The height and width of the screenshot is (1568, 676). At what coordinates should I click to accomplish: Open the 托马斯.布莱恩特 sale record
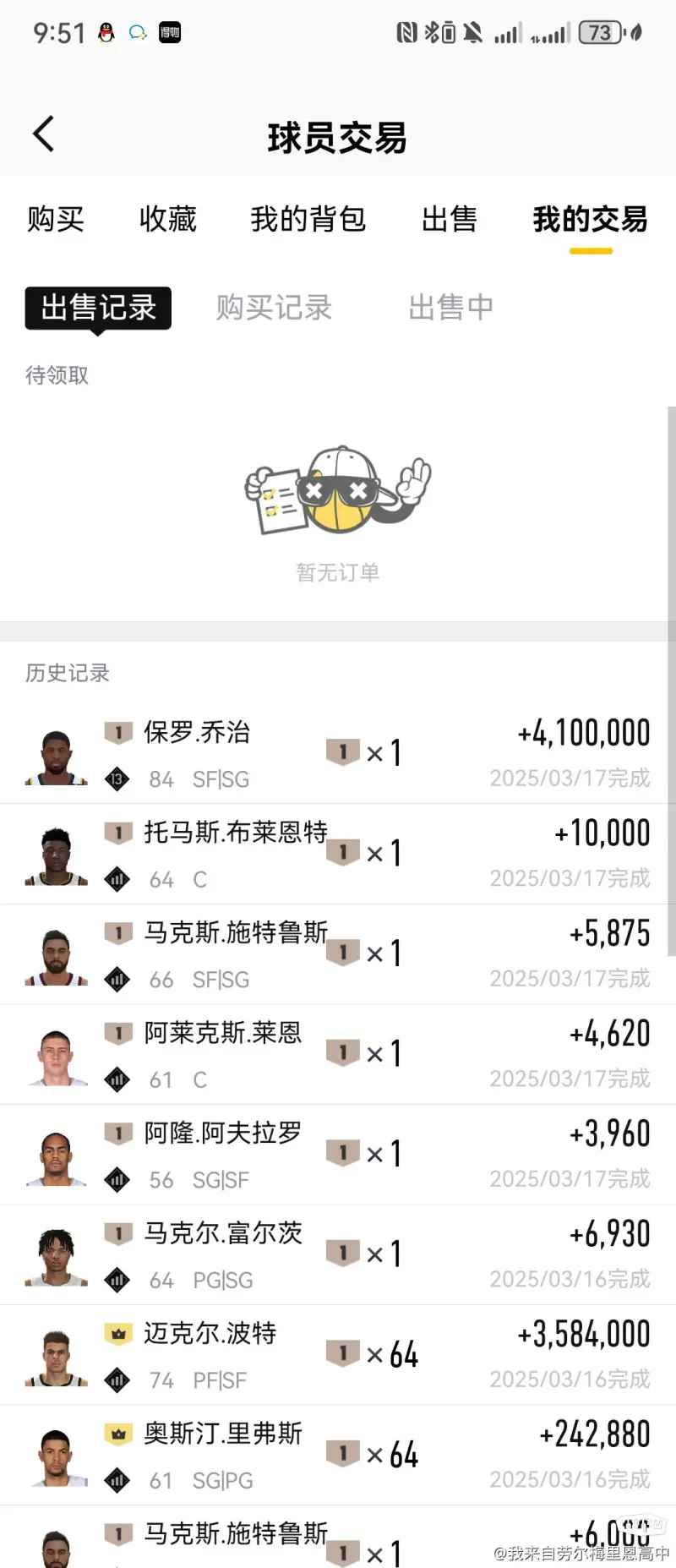[x=338, y=854]
